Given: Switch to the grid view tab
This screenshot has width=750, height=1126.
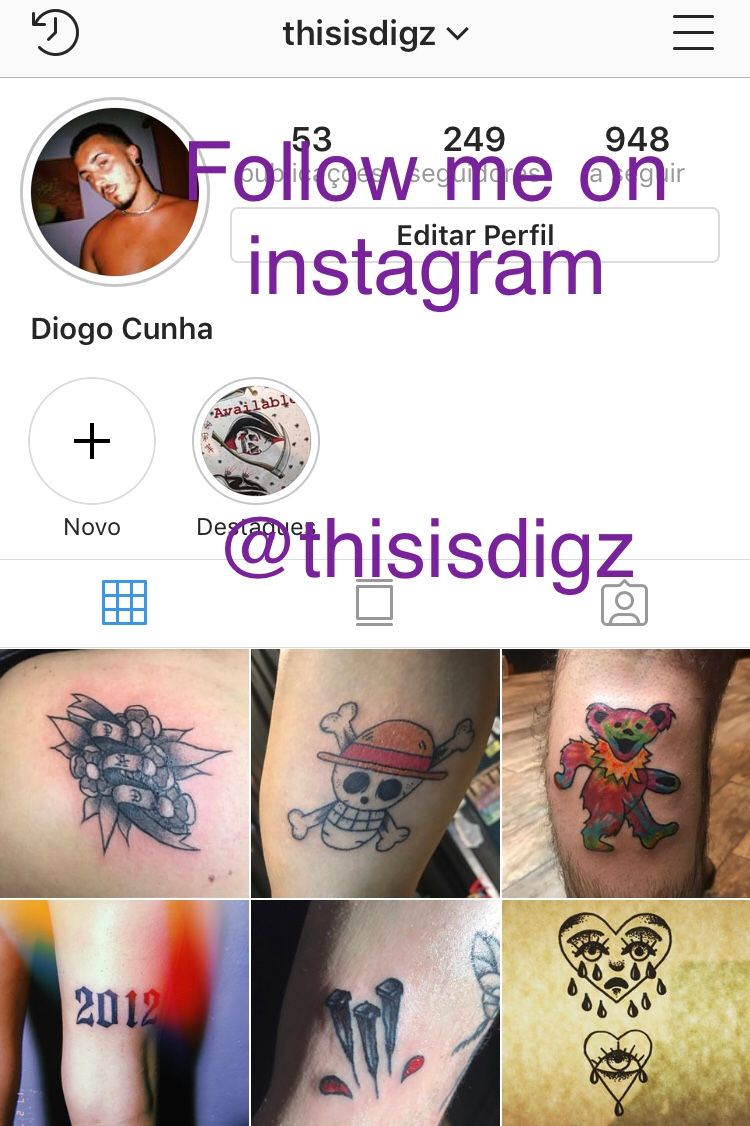Looking at the screenshot, I should pos(124,602).
